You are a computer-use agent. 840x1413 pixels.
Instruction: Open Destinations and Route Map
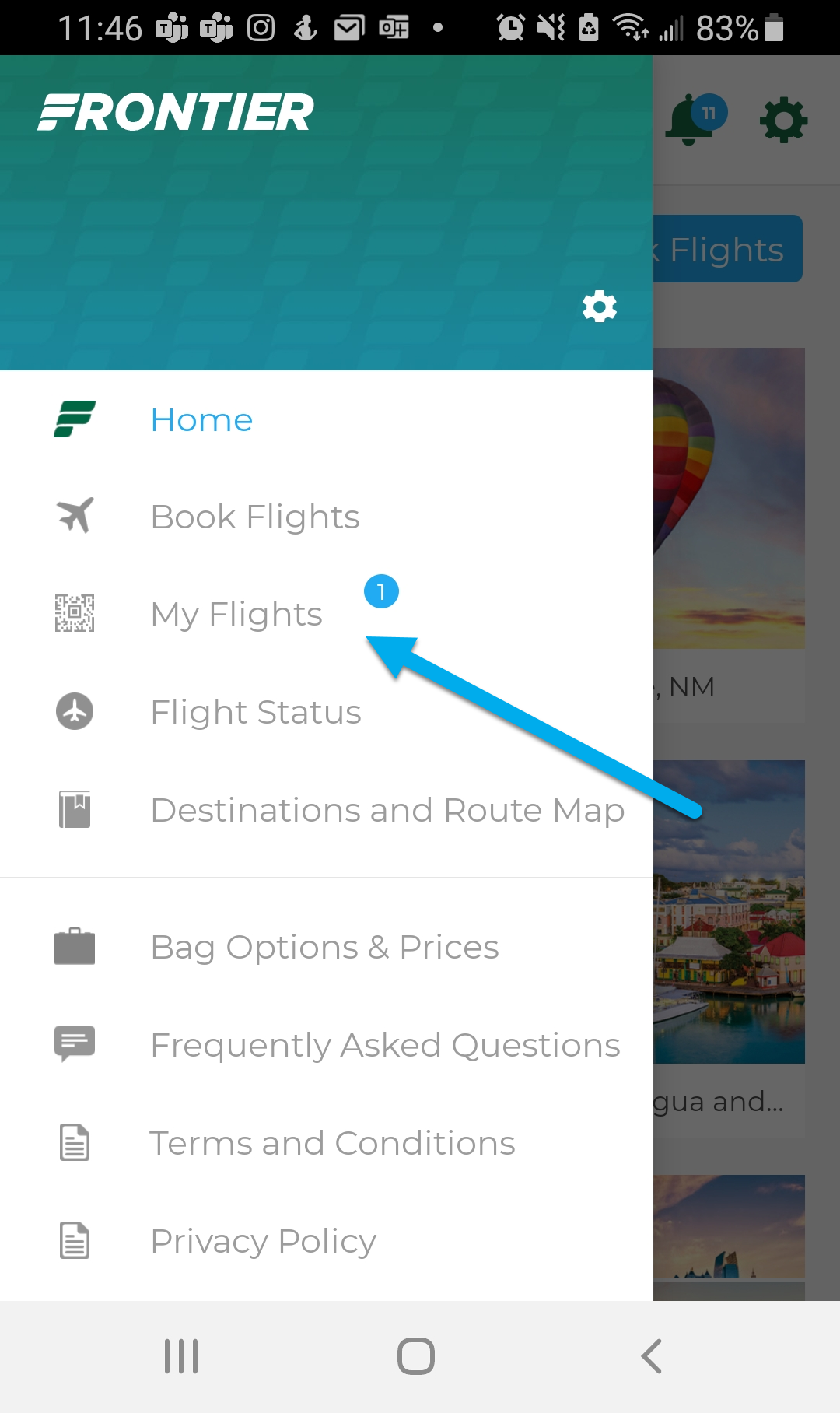(387, 810)
